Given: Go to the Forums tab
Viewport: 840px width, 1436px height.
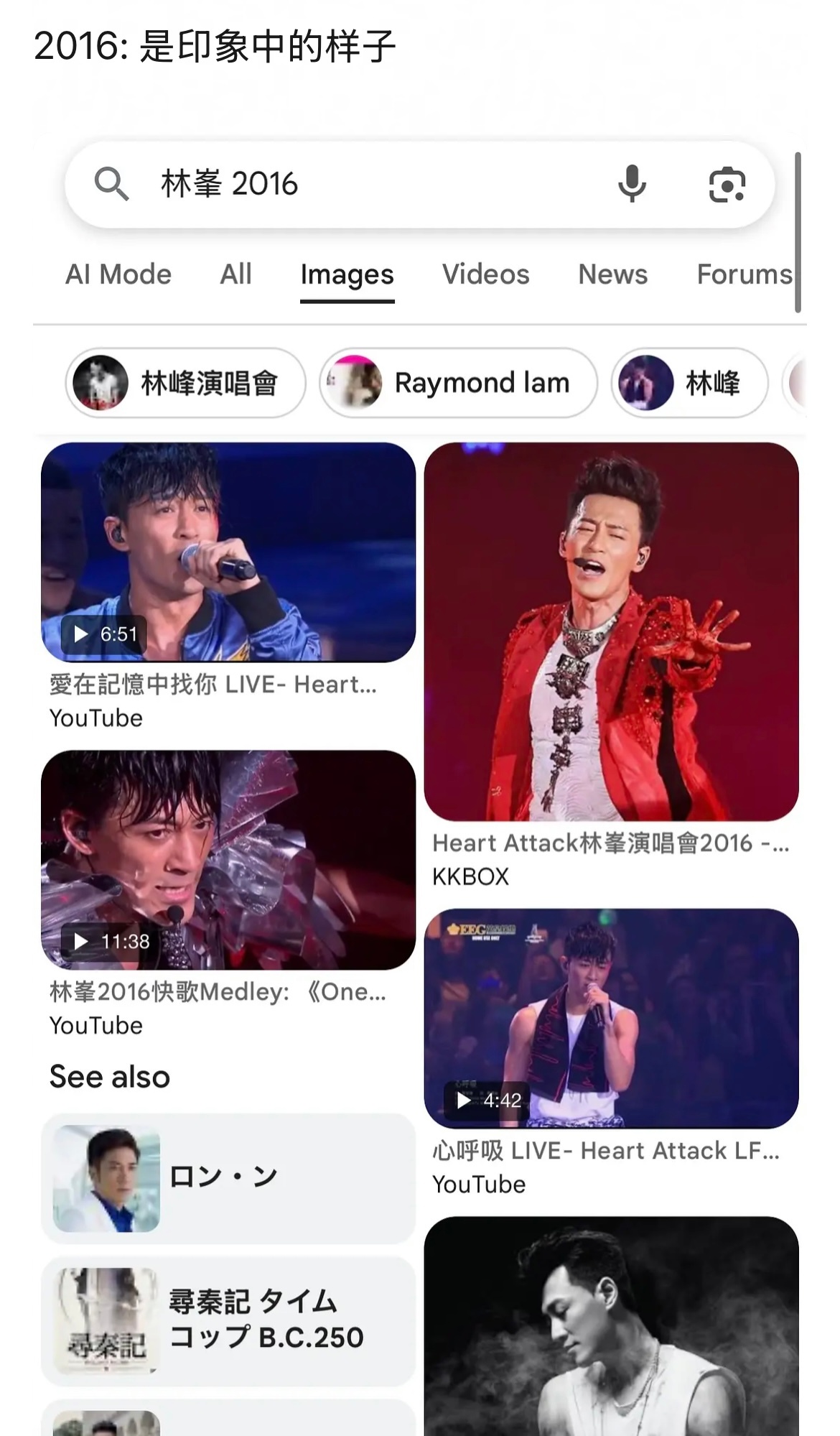Looking at the screenshot, I should pyautogui.click(x=744, y=274).
